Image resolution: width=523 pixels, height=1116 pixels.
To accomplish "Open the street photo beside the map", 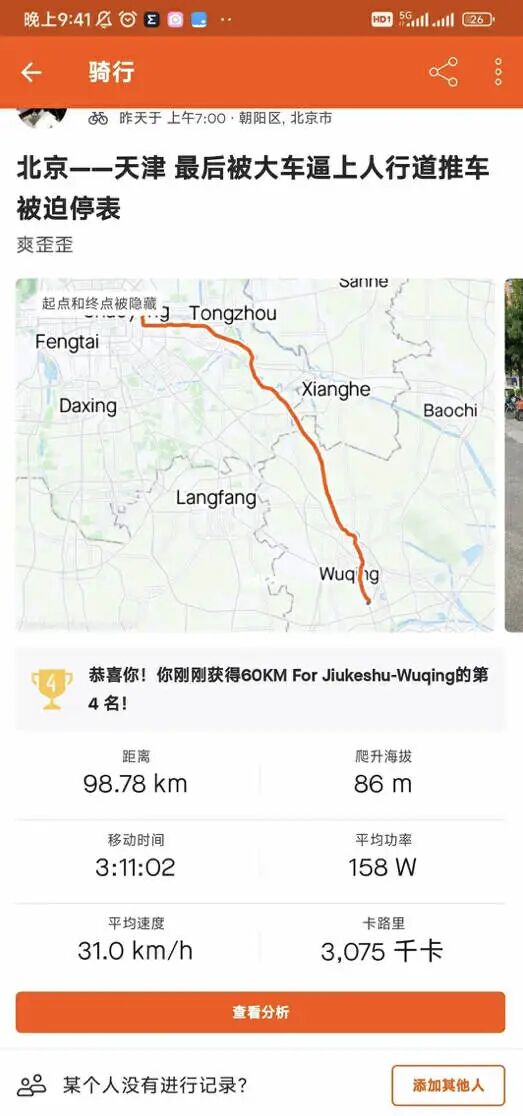I will (x=514, y=455).
